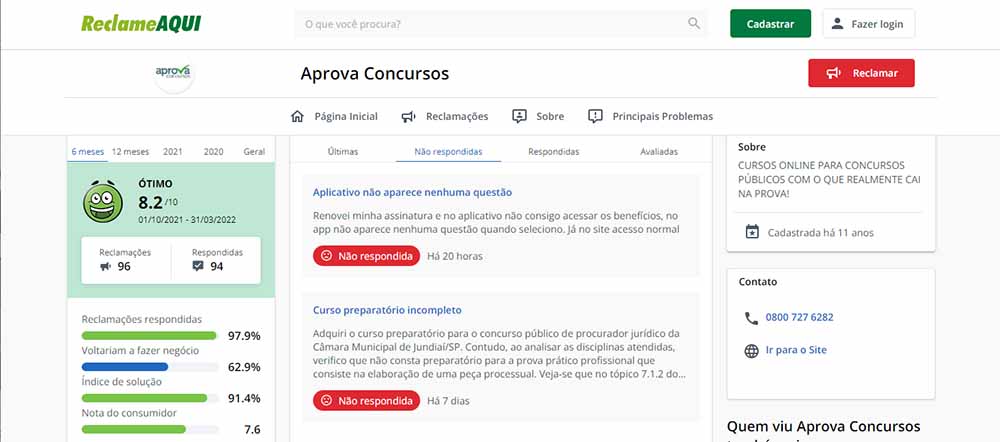Open Principais Problemas
This screenshot has width=1000, height=442.
pos(650,116)
